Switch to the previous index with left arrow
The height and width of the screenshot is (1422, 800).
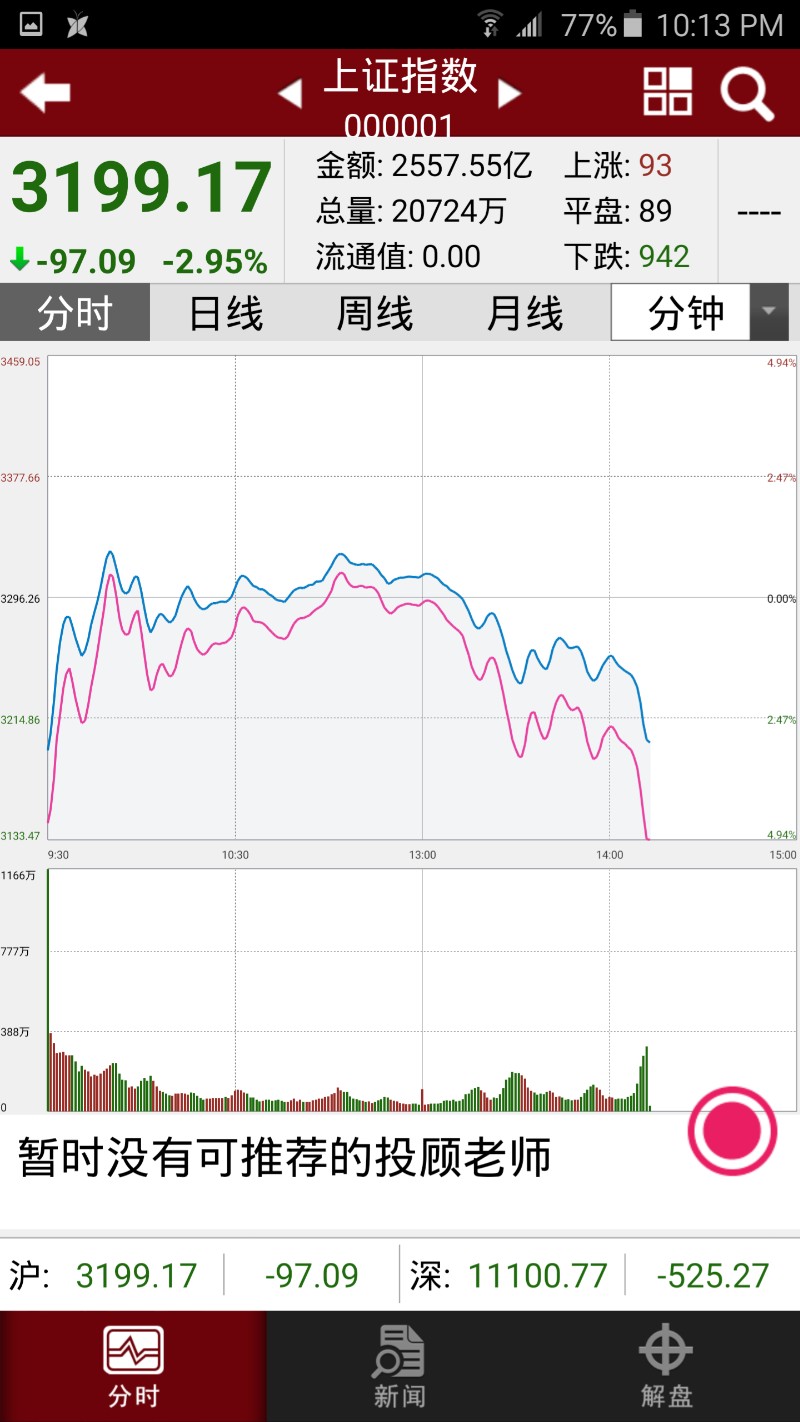(x=289, y=94)
